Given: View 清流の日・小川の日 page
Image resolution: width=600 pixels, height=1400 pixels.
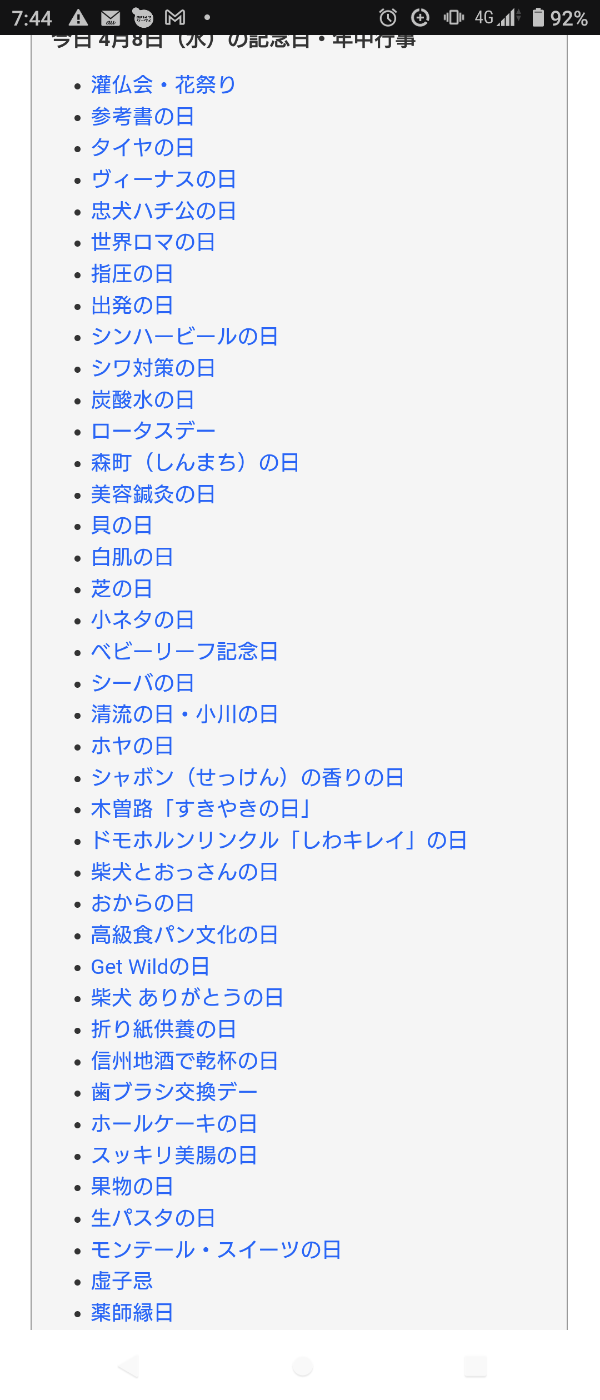Looking at the screenshot, I should point(185,715).
